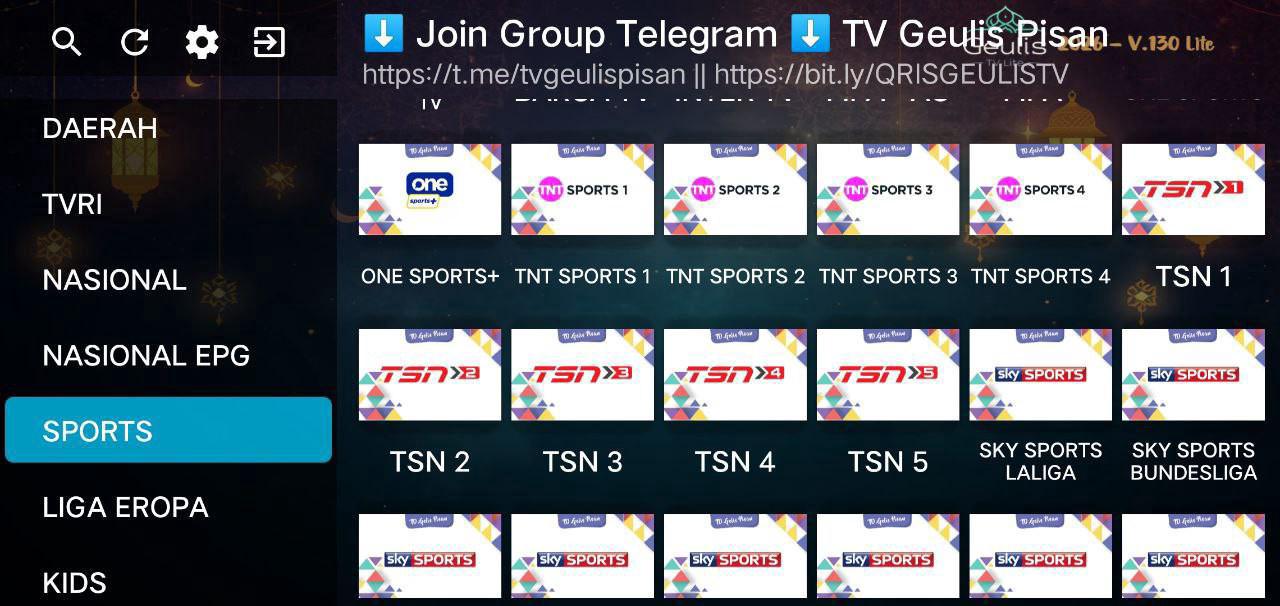The height and width of the screenshot is (606, 1280).
Task: Tap the exit icon
Action: 269,42
